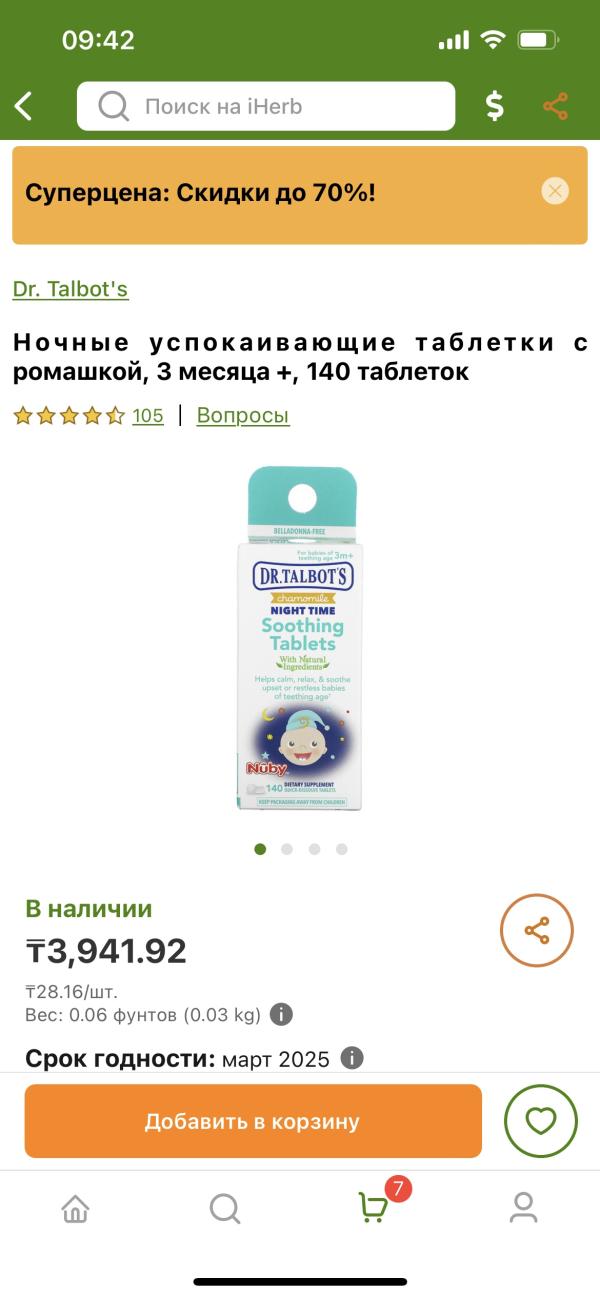Tap 'Добавить в корзину' button
Image resolution: width=600 pixels, height=1297 pixels.
(x=253, y=1121)
